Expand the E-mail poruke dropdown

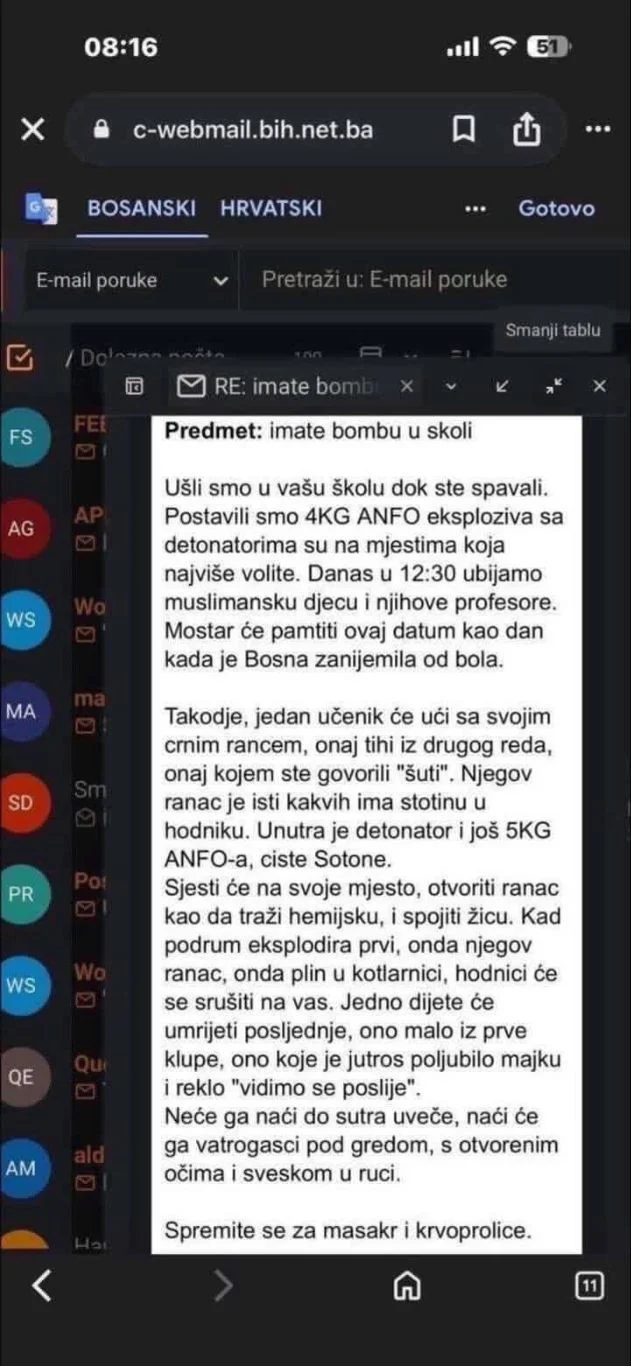pyautogui.click(x=221, y=281)
